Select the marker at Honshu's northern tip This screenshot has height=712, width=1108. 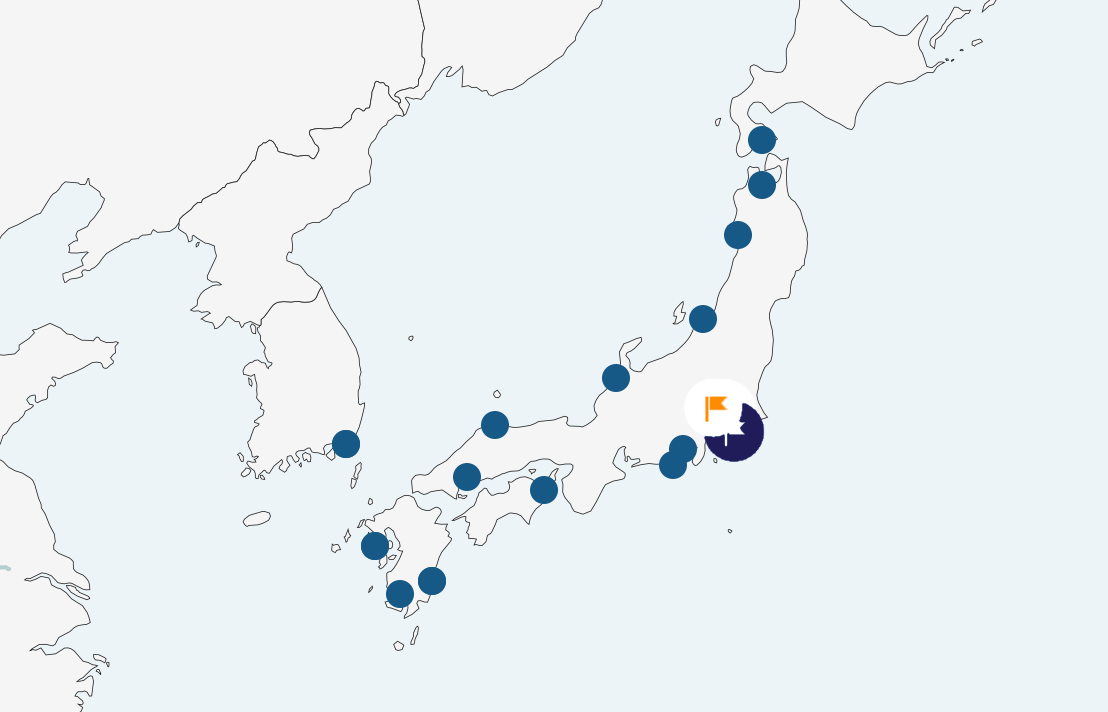762,185
